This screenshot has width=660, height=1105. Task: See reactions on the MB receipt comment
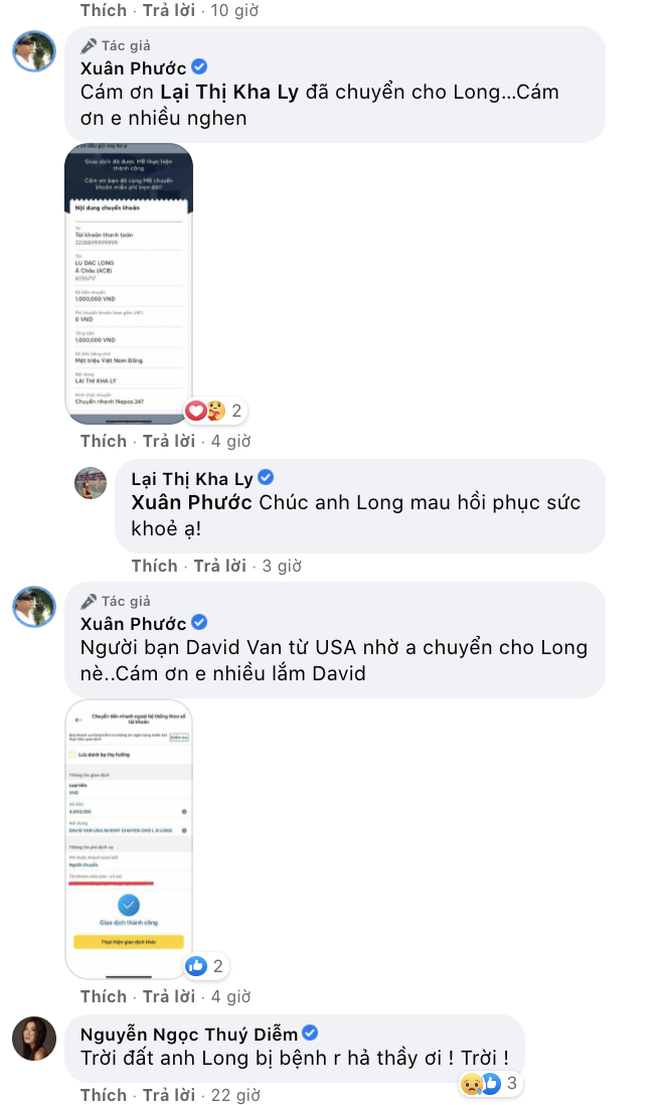tap(213, 410)
